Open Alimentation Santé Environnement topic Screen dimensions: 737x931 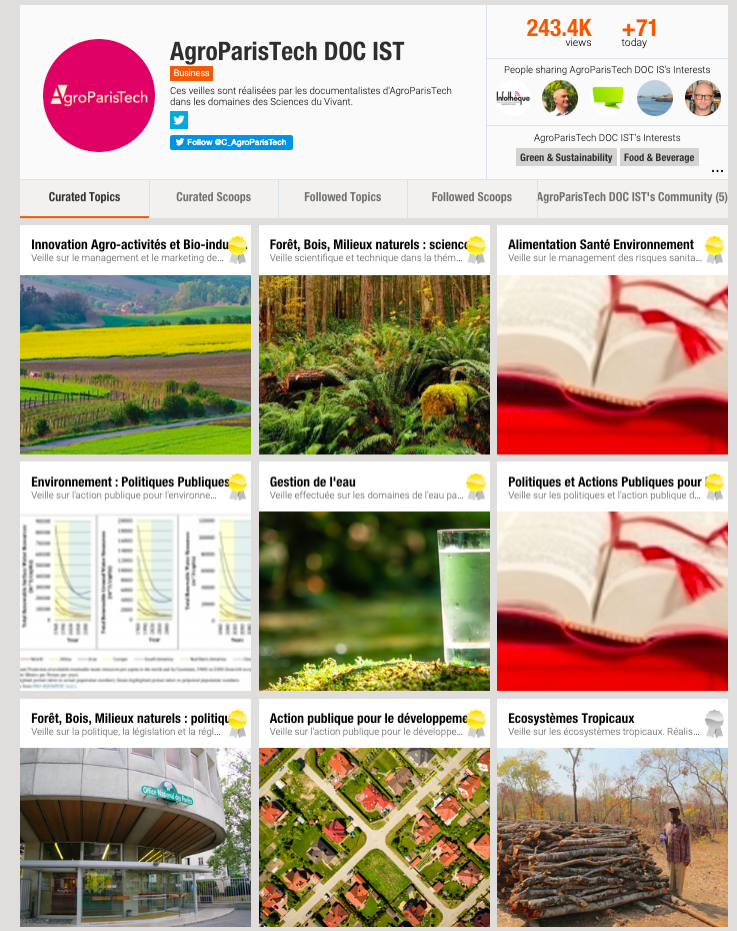[600, 244]
